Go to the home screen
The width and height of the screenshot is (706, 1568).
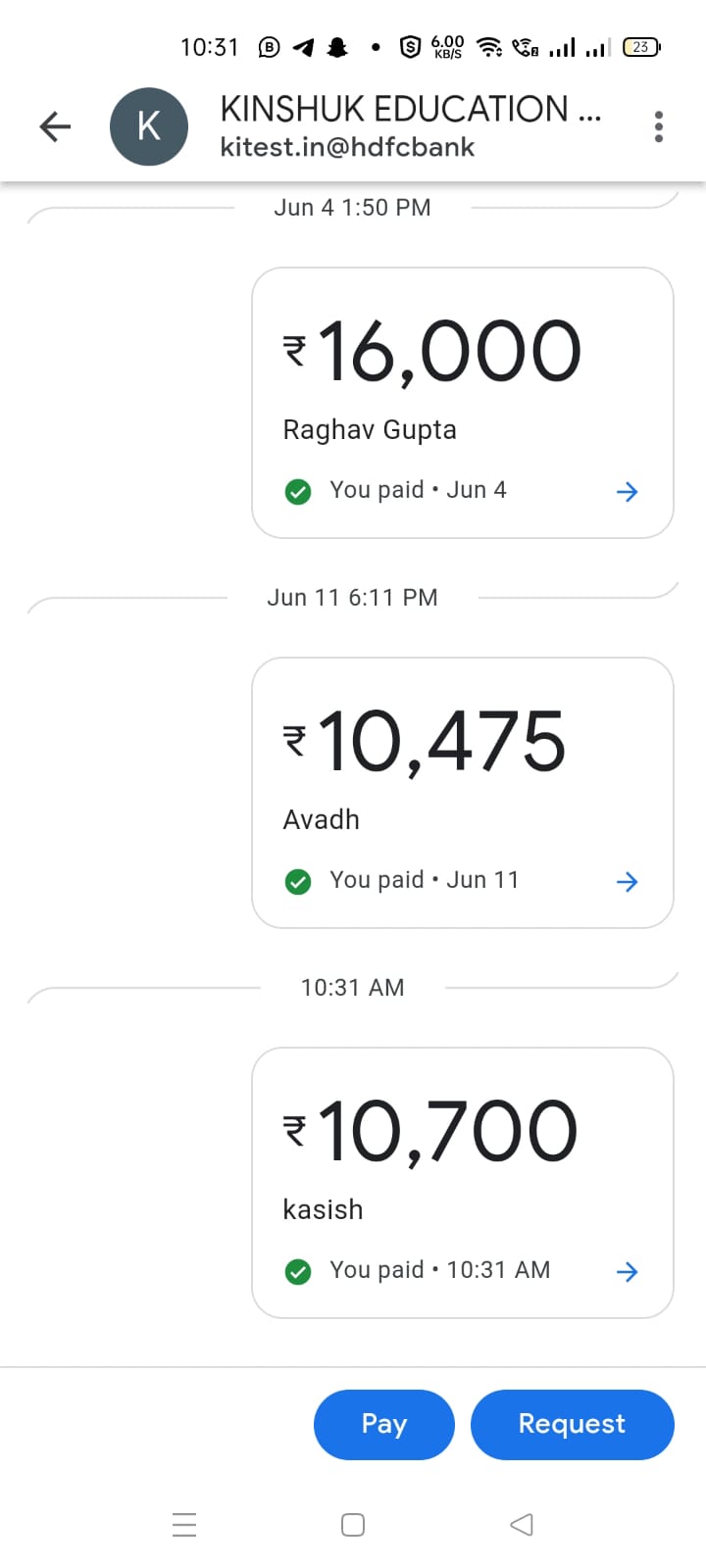[x=353, y=1525]
